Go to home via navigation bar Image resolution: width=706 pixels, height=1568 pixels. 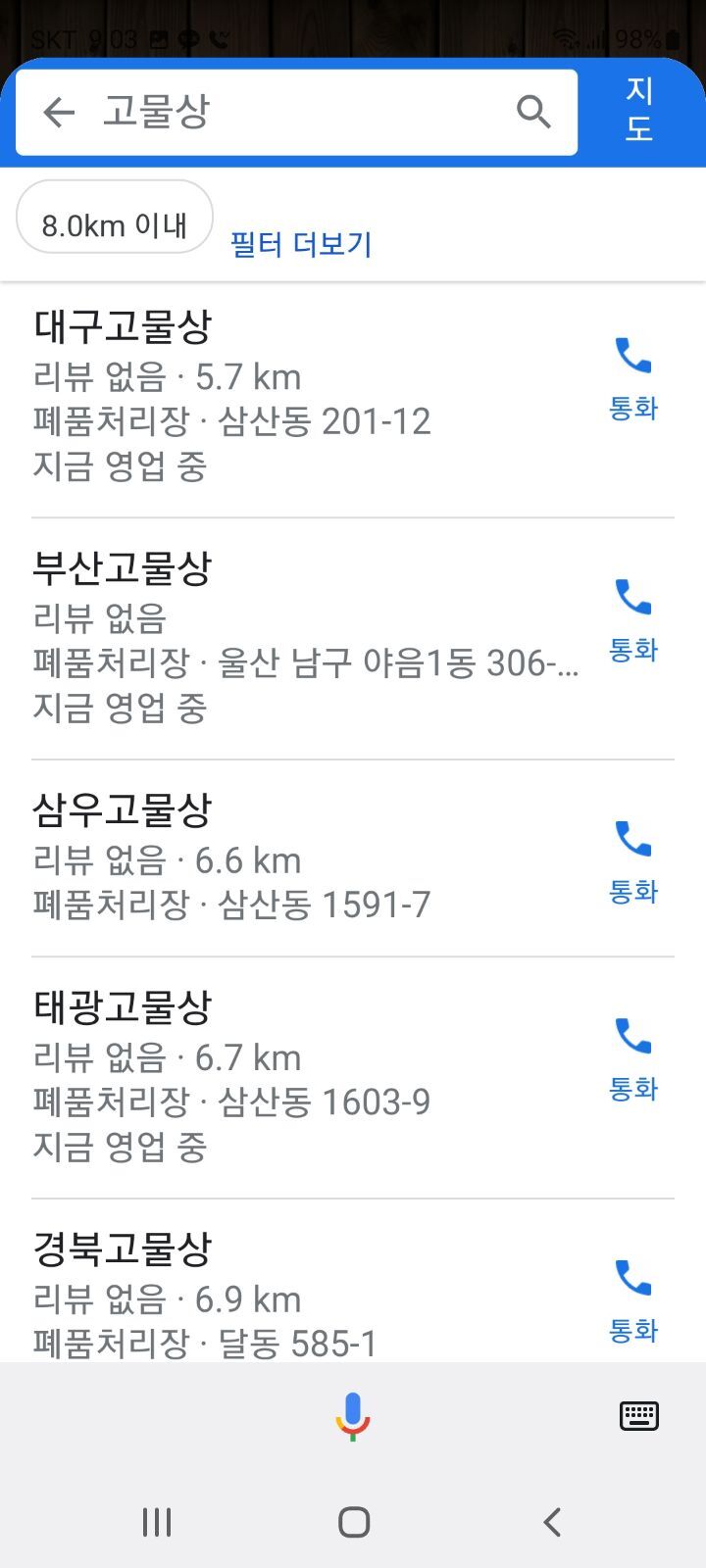coord(353,1522)
